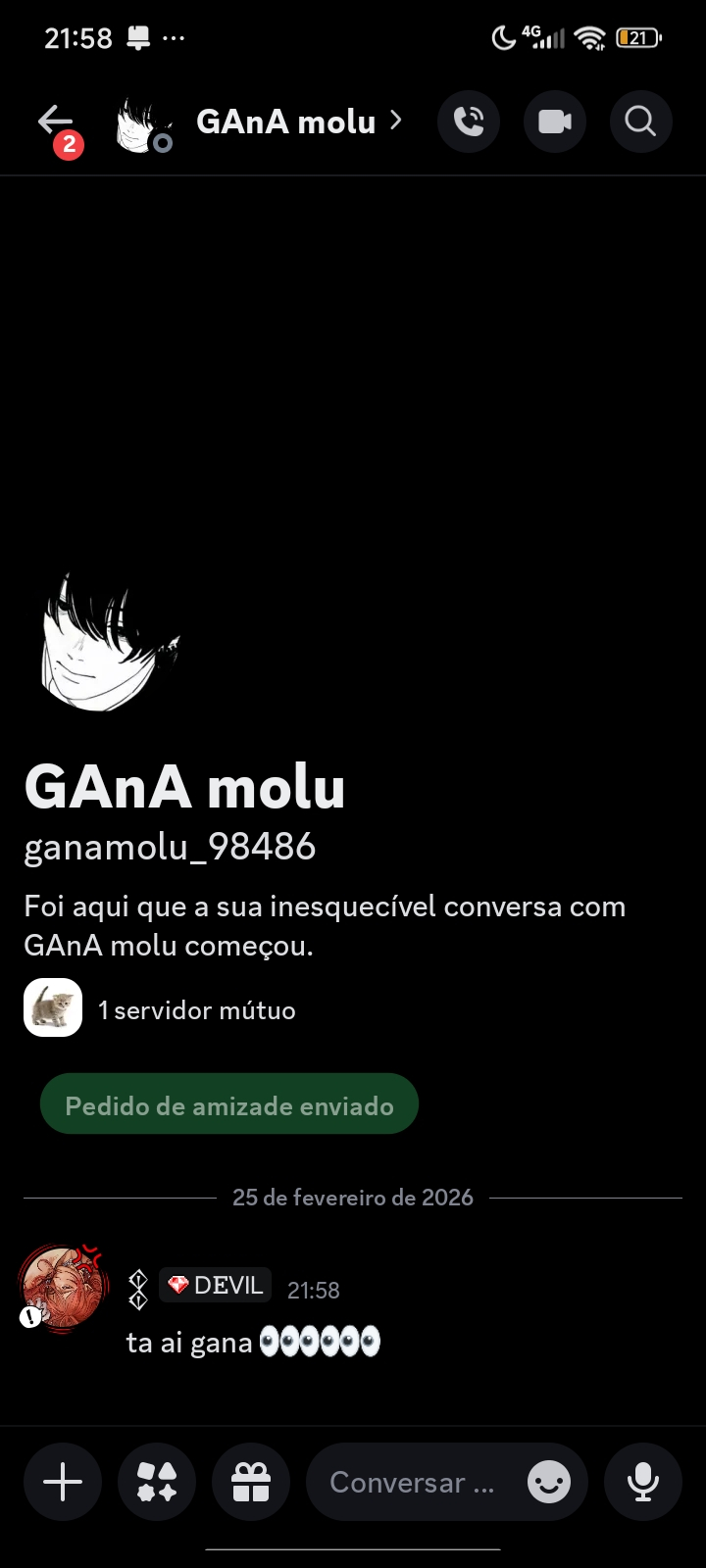View the 1 servidor mútuo

[x=195, y=1010]
